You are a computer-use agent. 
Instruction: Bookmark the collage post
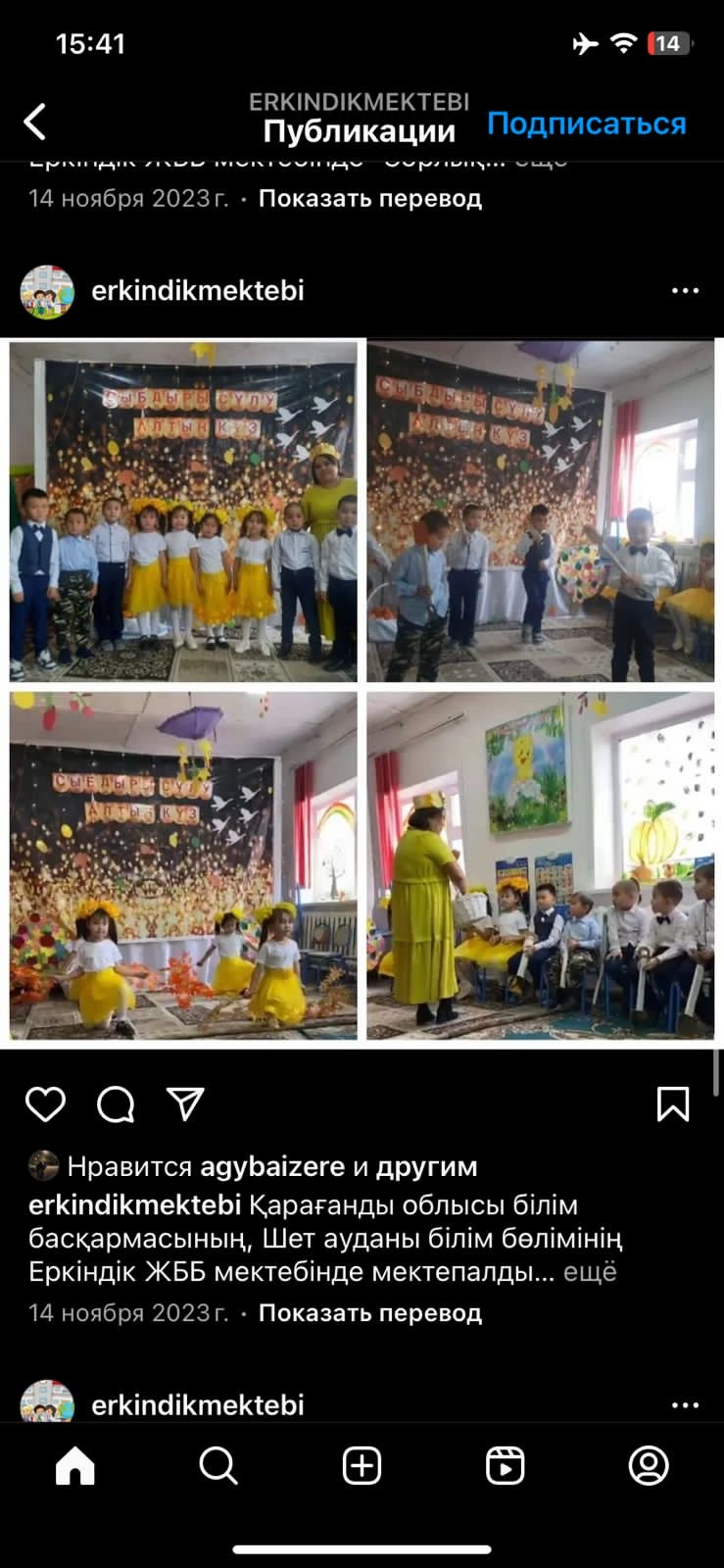(x=672, y=1104)
